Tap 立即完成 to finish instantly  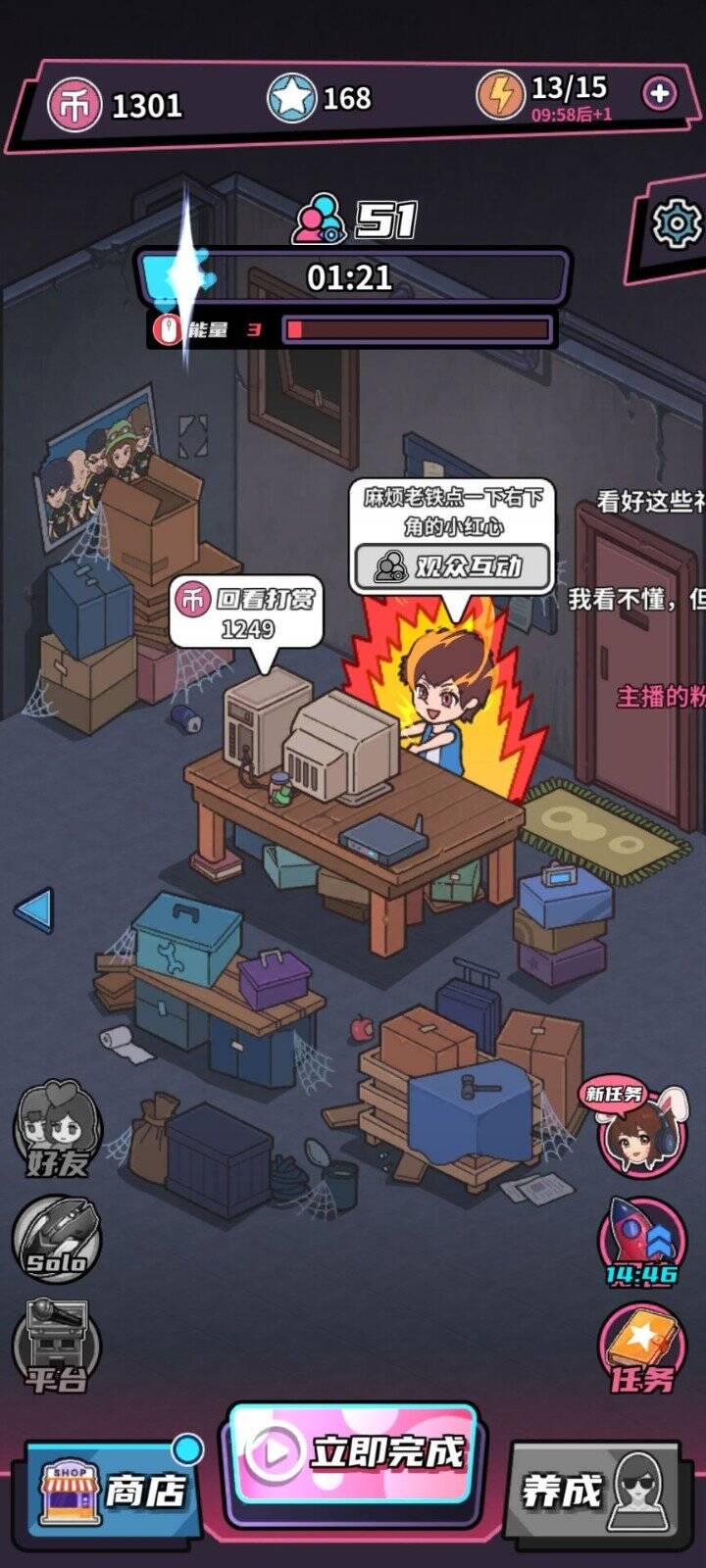[354, 1452]
